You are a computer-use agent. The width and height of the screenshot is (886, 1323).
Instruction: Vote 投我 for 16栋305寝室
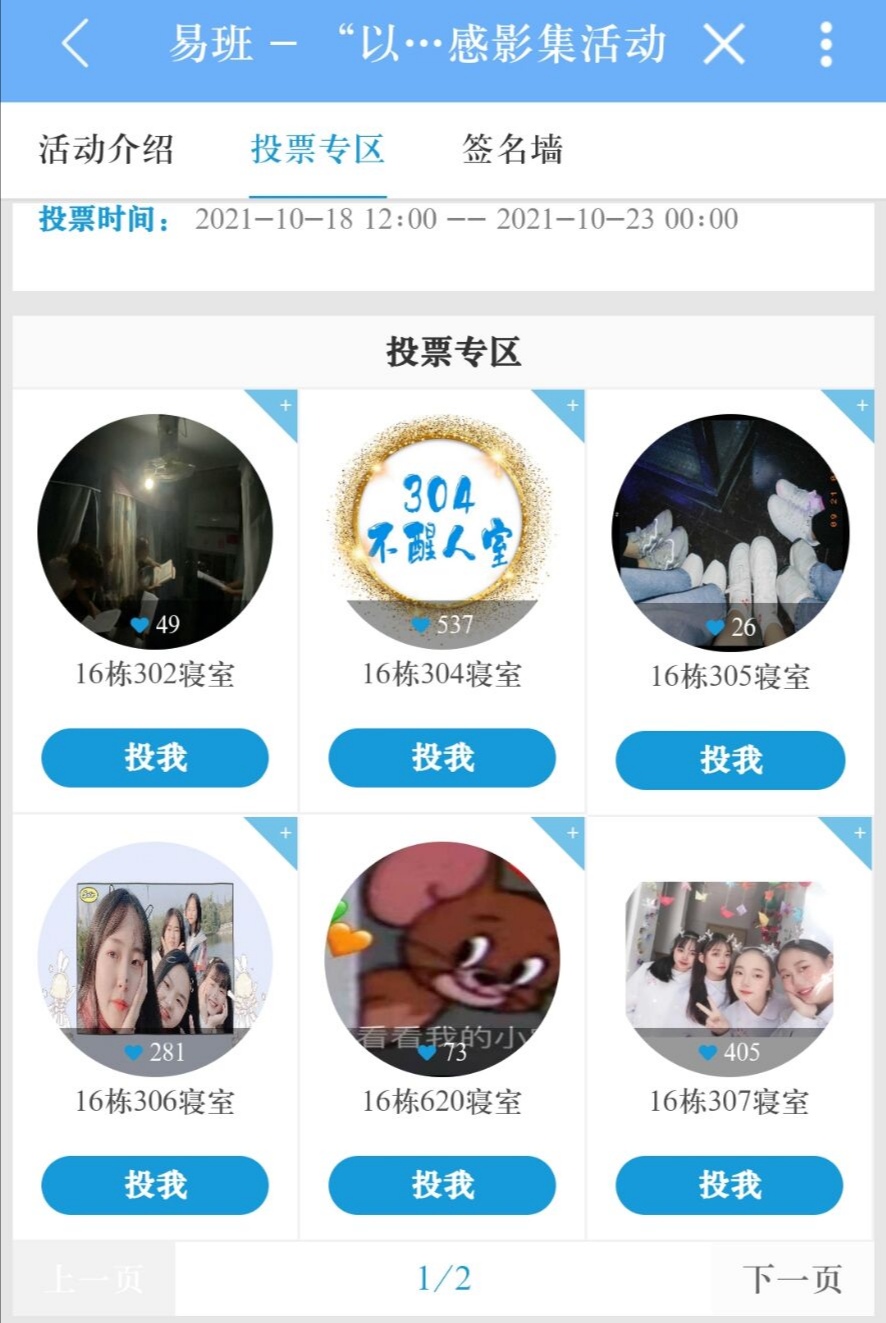[730, 760]
